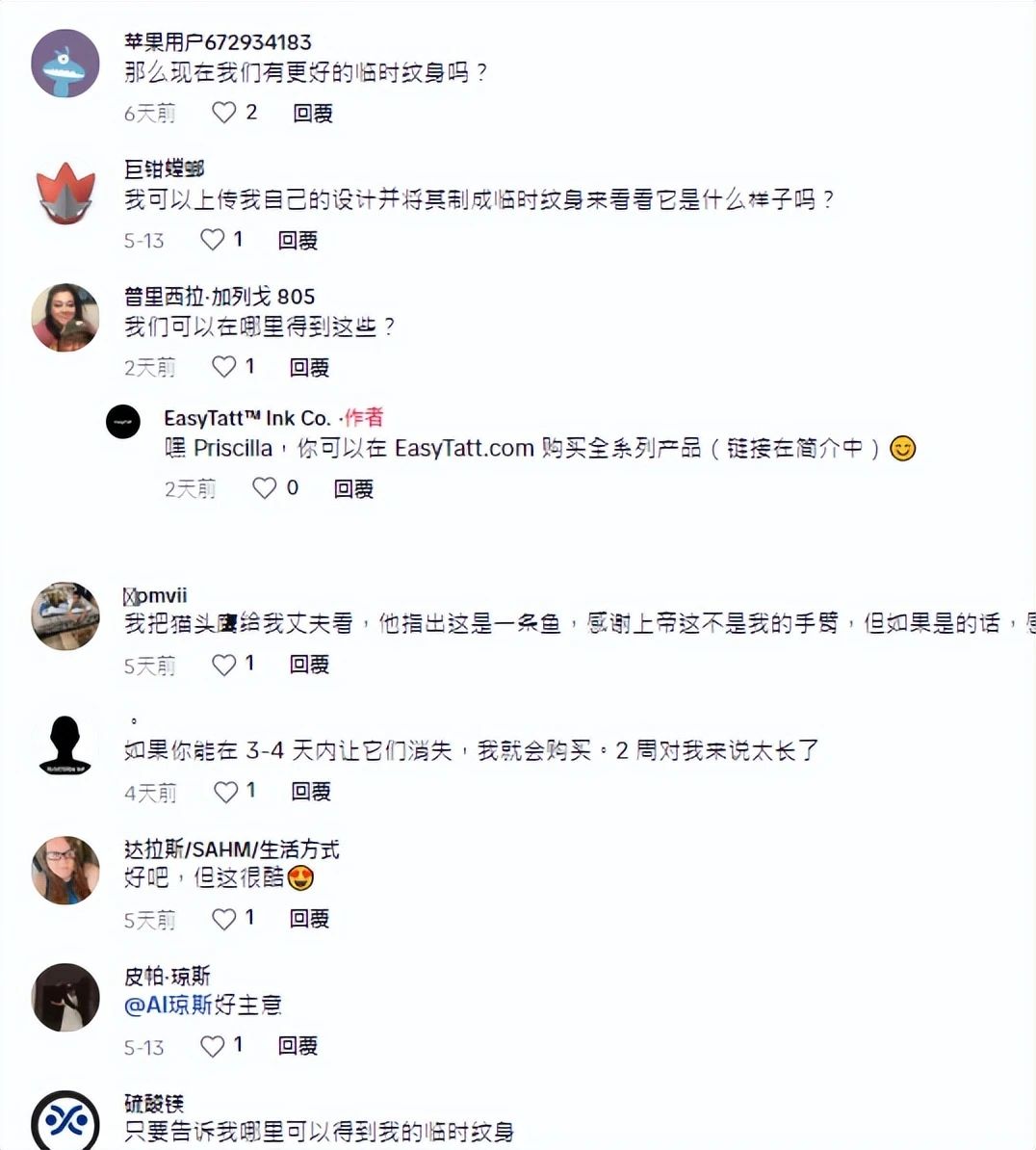Reply to 巨钳螳螂's comment
This screenshot has width=1036, height=1150.
click(x=297, y=241)
